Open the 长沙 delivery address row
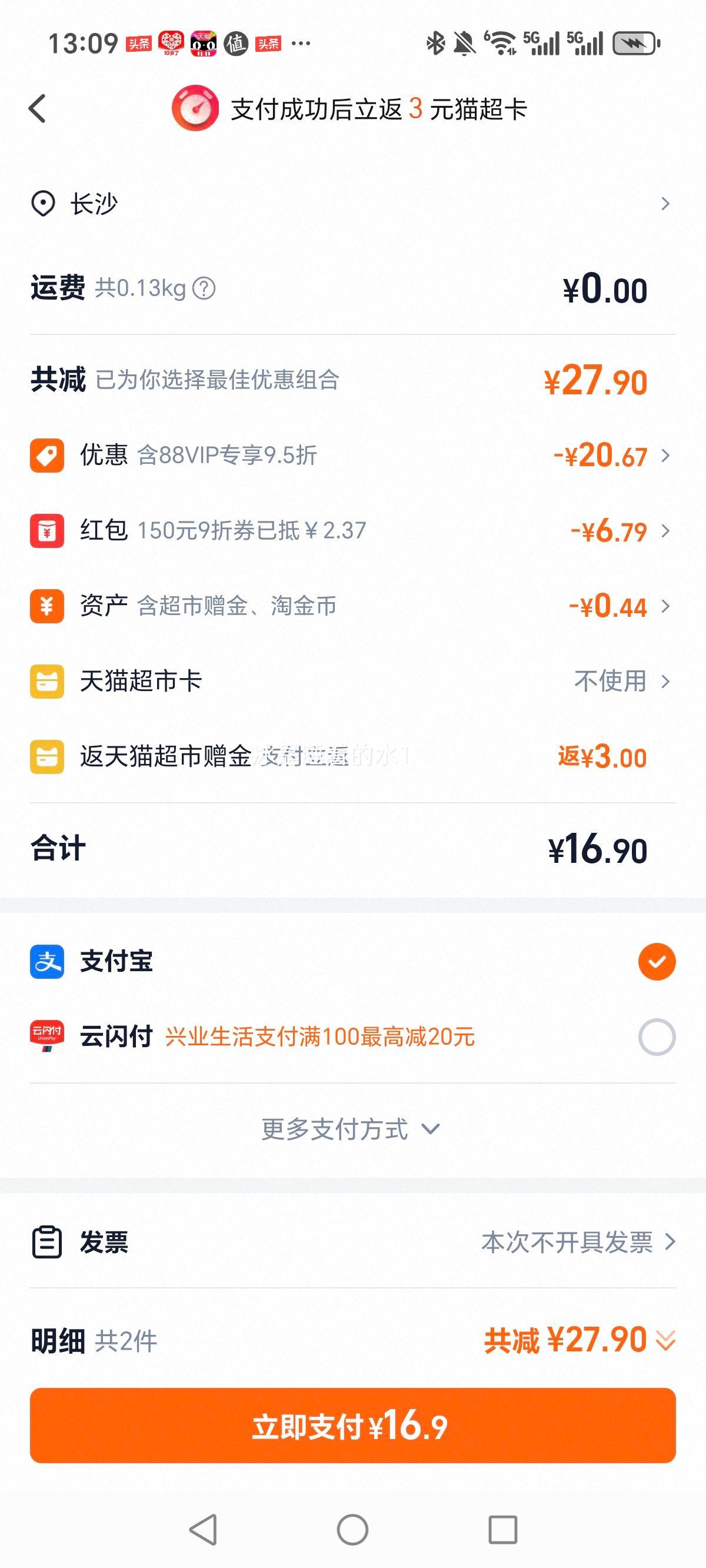This screenshot has height=1568, width=706. click(352, 204)
